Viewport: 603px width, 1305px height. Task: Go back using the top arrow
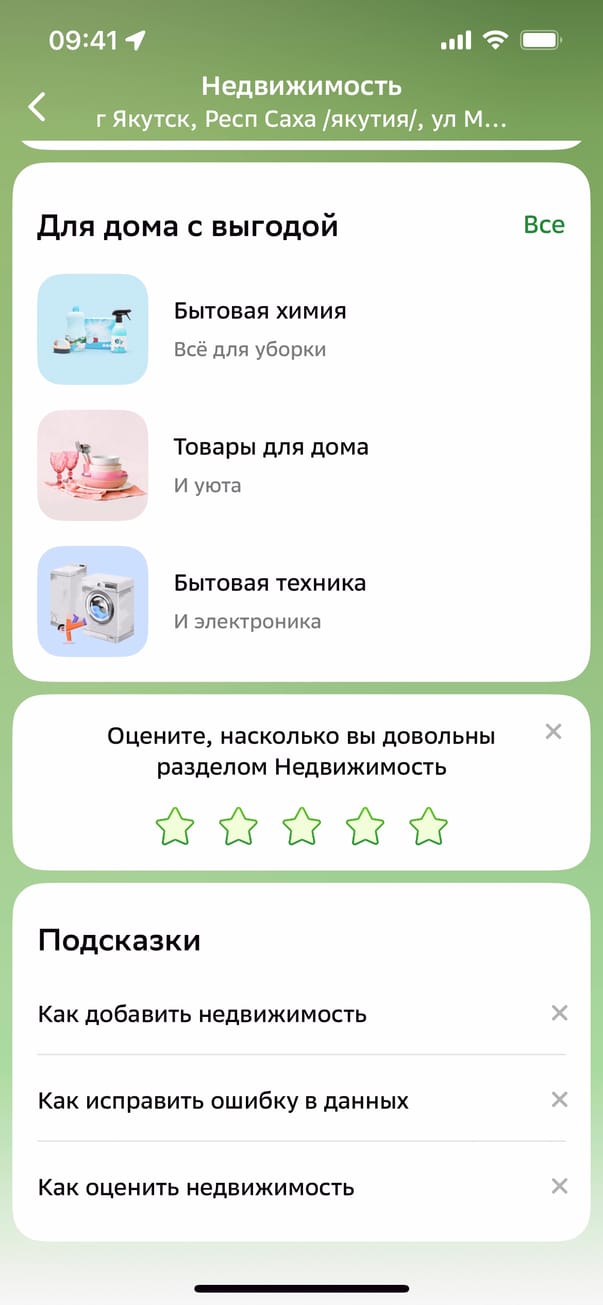coord(37,106)
